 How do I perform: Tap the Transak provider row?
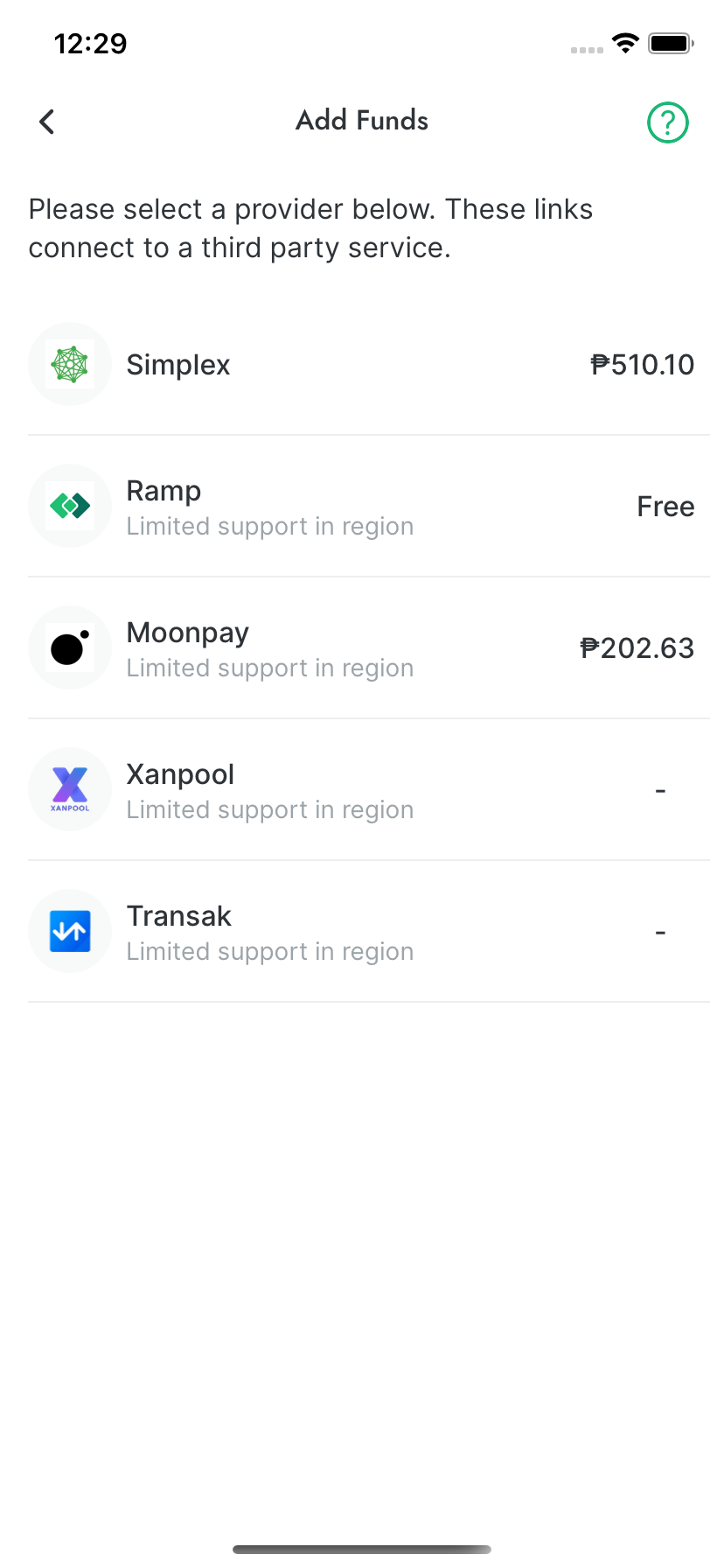(x=362, y=931)
